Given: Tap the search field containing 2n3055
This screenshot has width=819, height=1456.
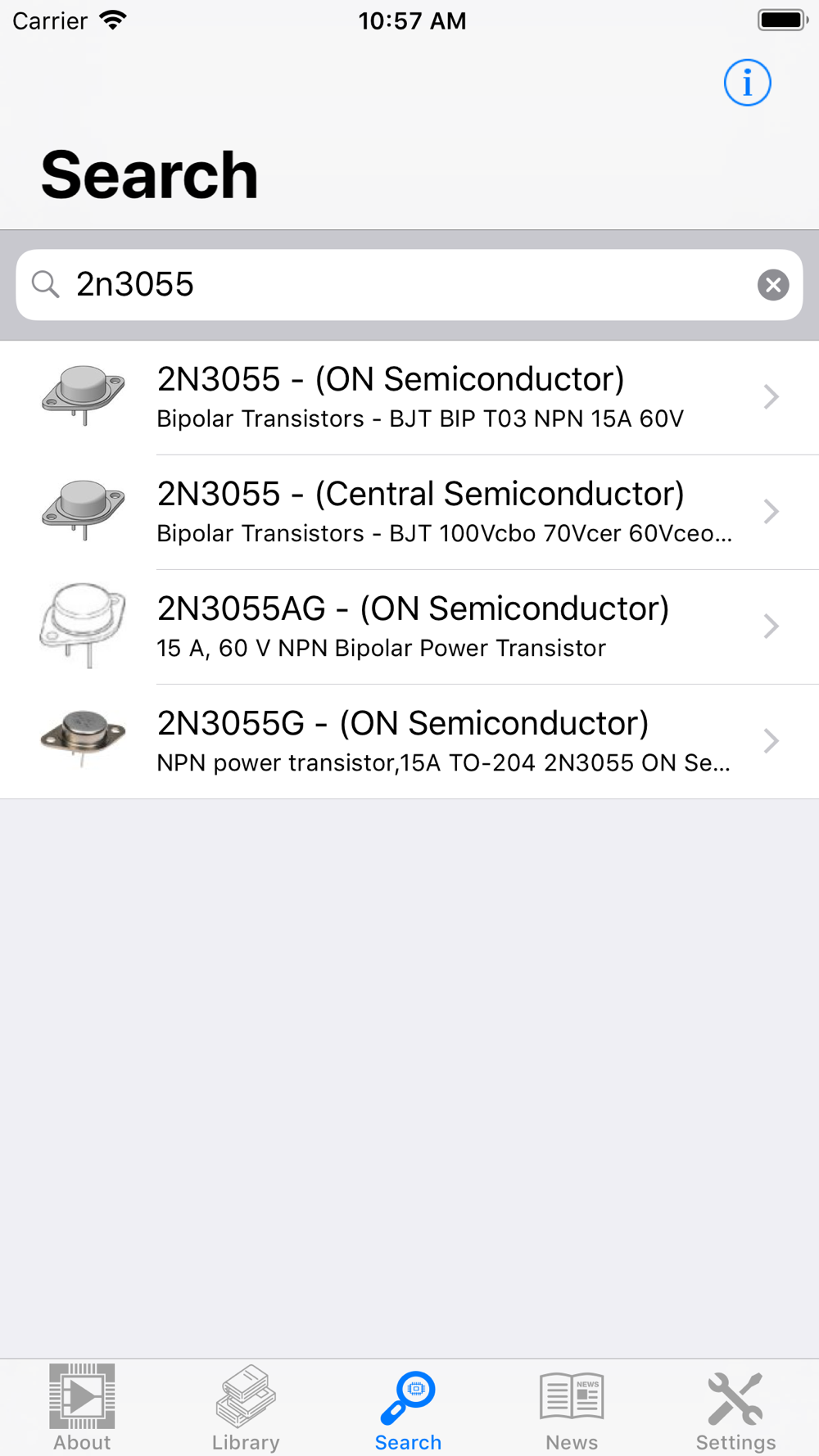Looking at the screenshot, I should click(x=409, y=285).
